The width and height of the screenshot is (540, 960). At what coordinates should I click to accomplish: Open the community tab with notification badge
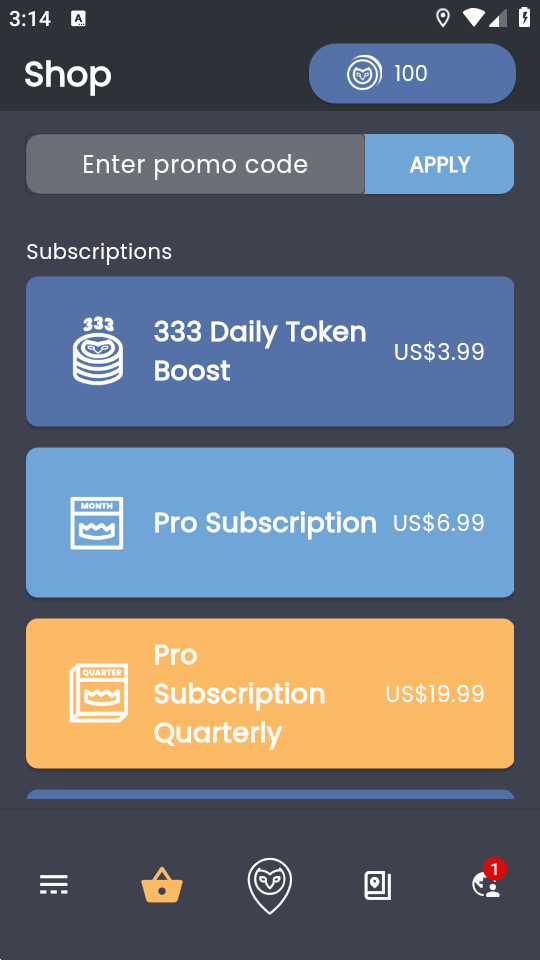488,883
